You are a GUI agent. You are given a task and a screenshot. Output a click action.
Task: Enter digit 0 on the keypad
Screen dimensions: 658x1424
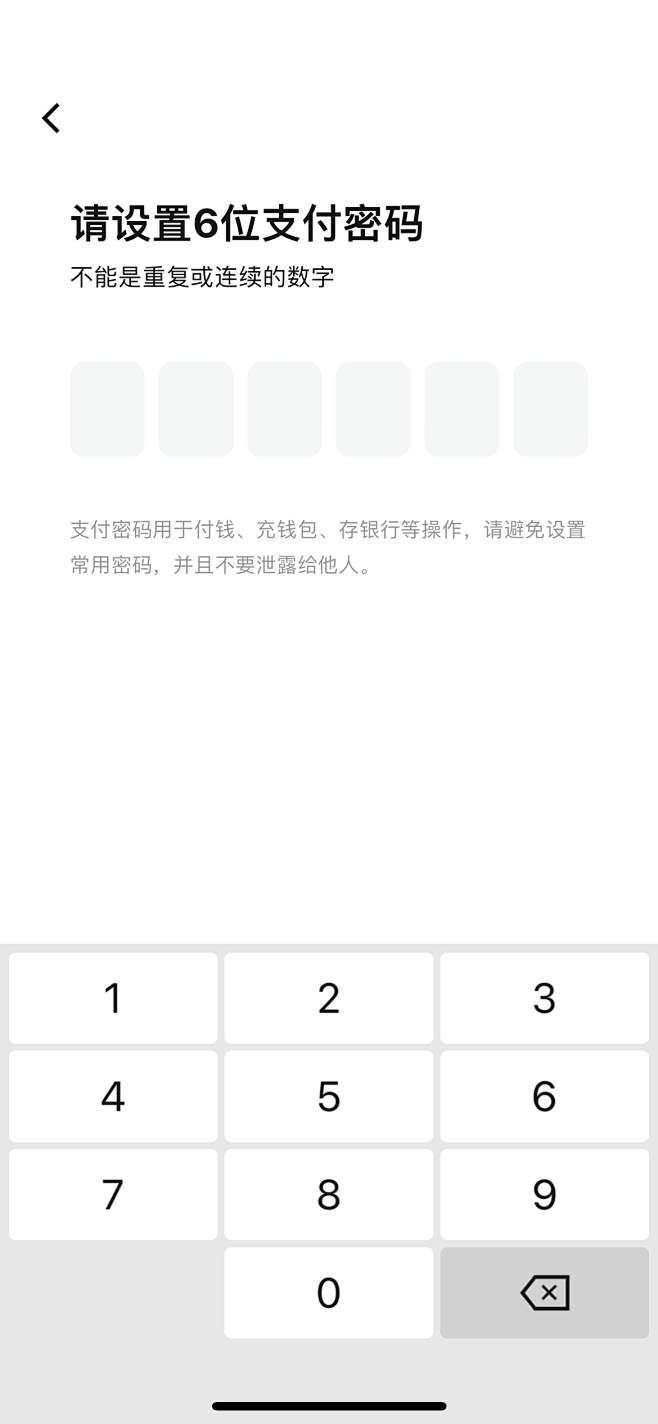pos(329,1292)
